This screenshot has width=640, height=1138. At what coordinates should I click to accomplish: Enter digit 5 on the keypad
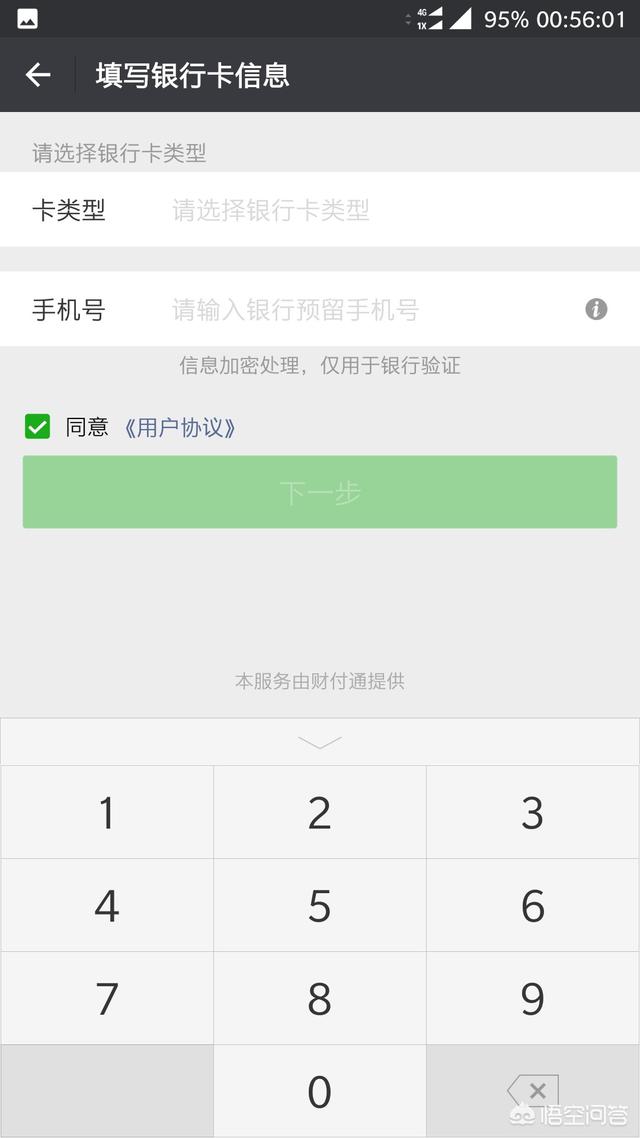coord(320,906)
